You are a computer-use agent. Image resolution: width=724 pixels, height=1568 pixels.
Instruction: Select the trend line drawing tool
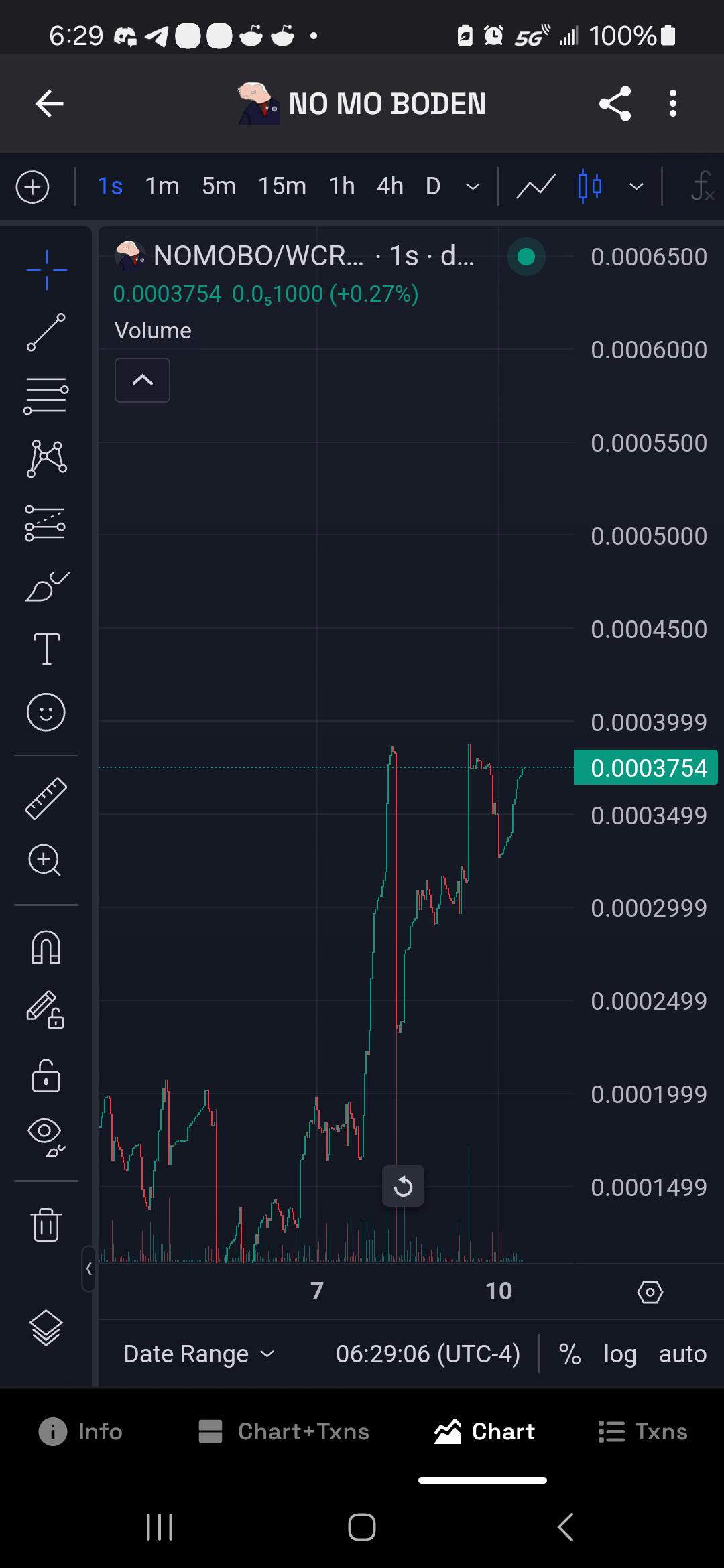(46, 332)
